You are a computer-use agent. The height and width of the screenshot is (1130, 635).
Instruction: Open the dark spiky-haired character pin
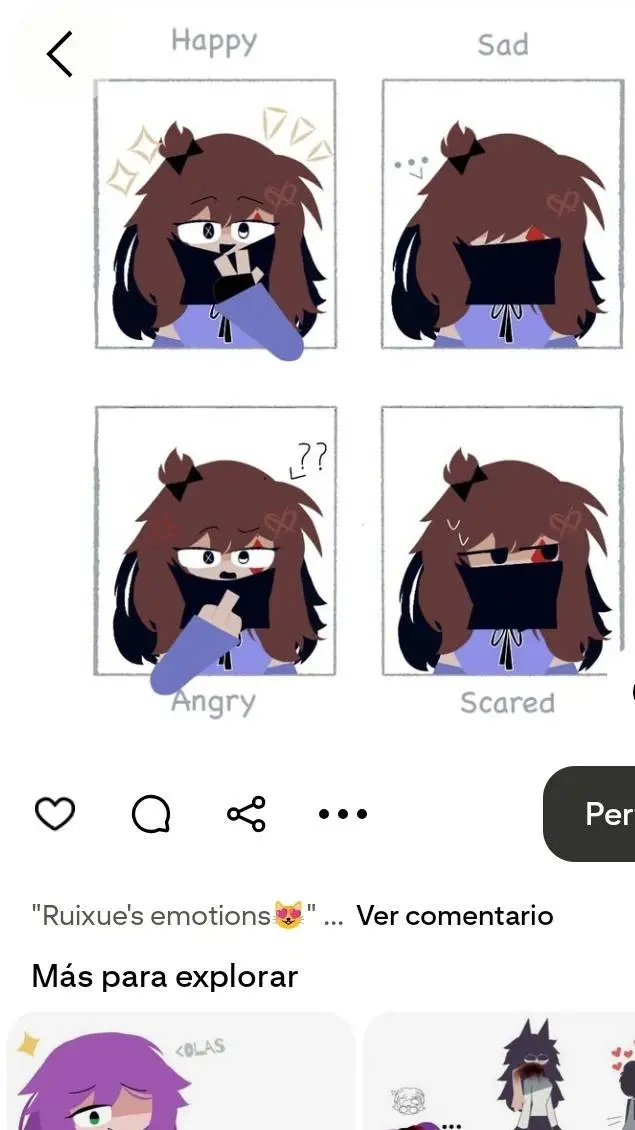tap(500, 1075)
